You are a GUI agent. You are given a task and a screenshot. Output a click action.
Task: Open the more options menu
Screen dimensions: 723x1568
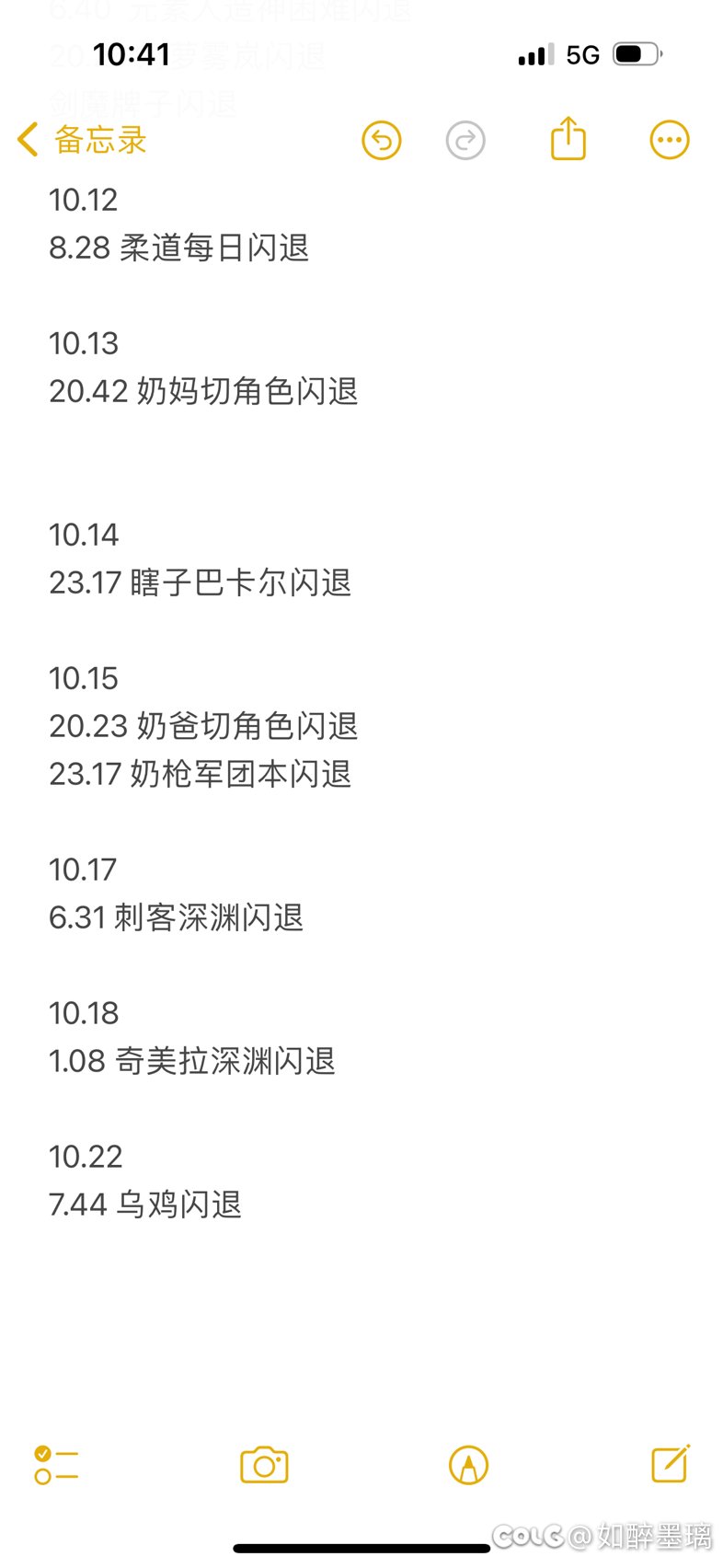pos(669,141)
